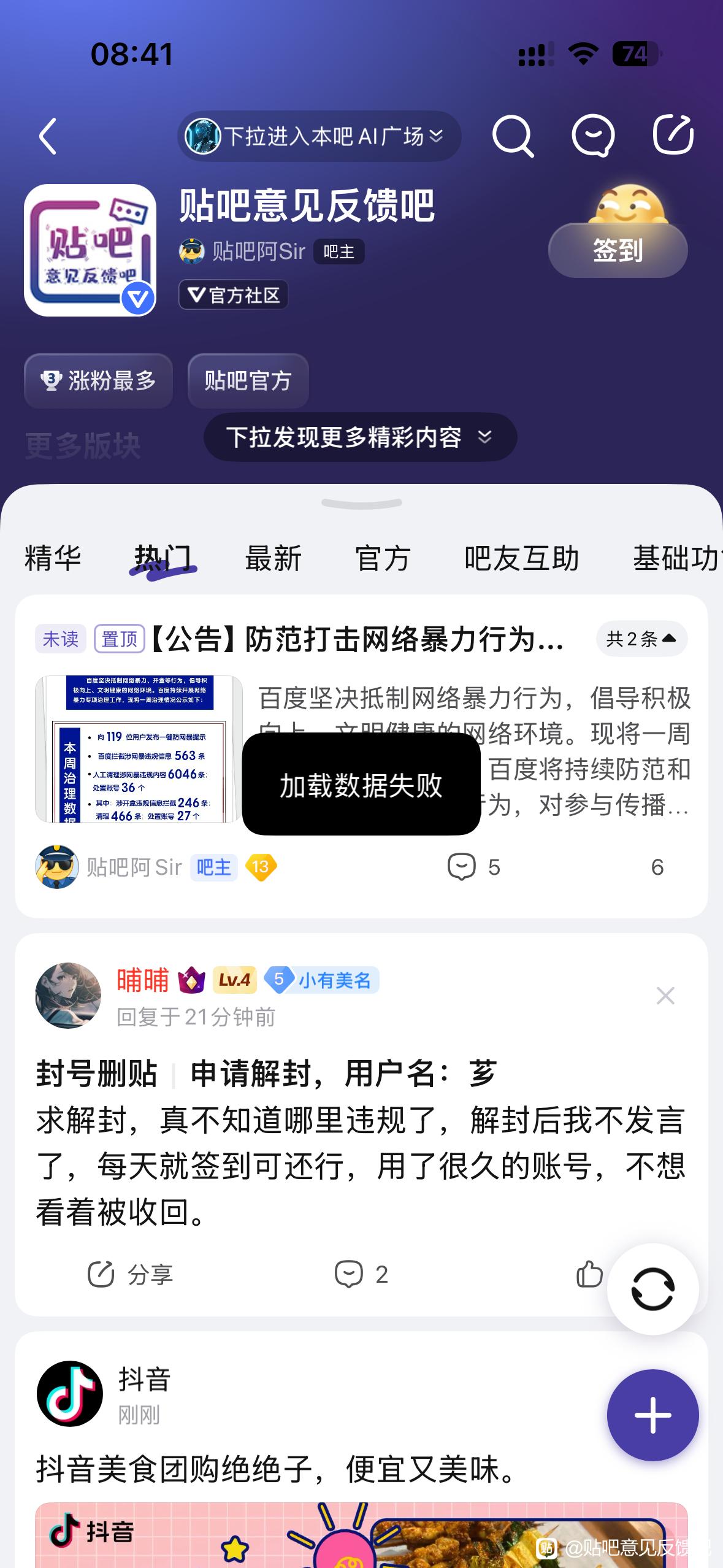Switch to the 最新 tab
This screenshot has width=723, height=1568.
[273, 558]
